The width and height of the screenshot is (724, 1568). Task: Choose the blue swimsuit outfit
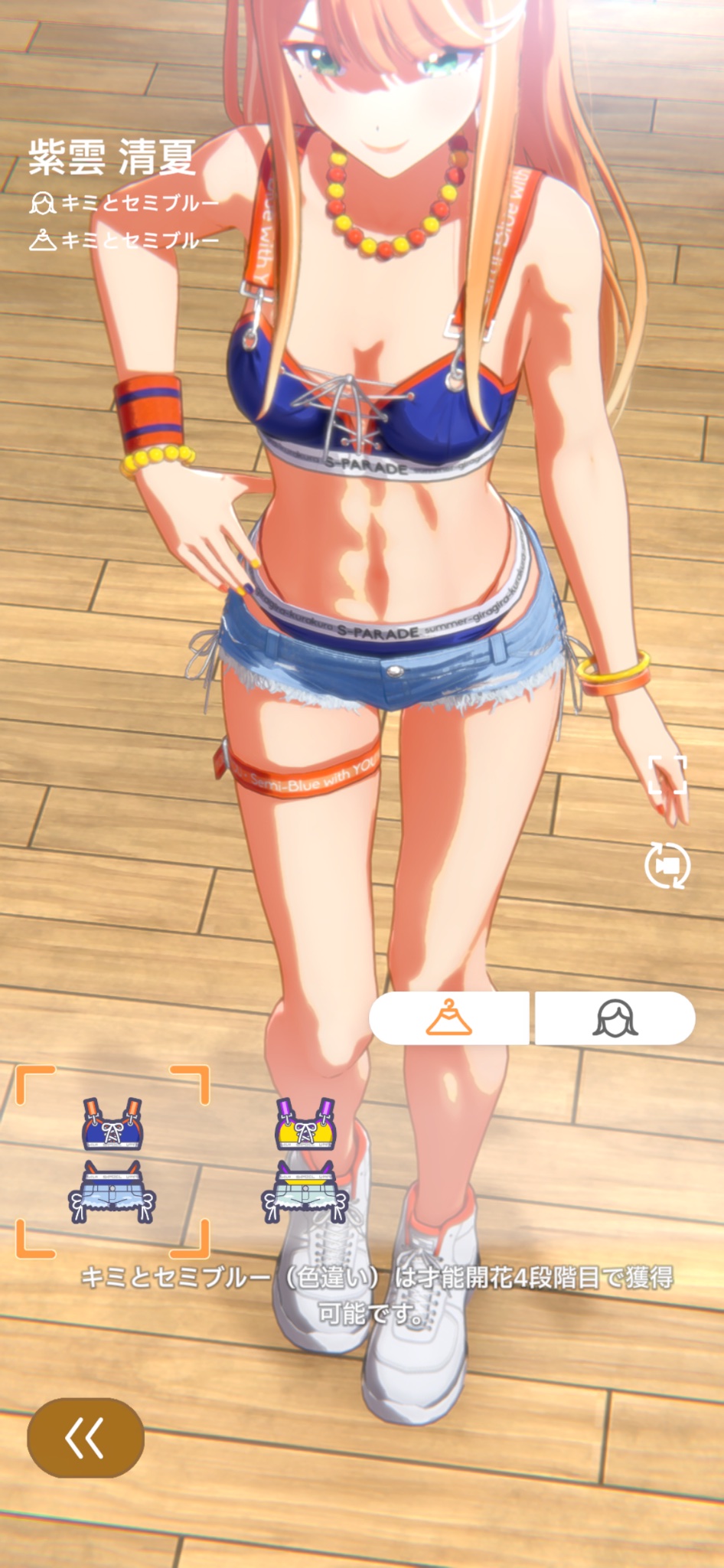tap(113, 1161)
